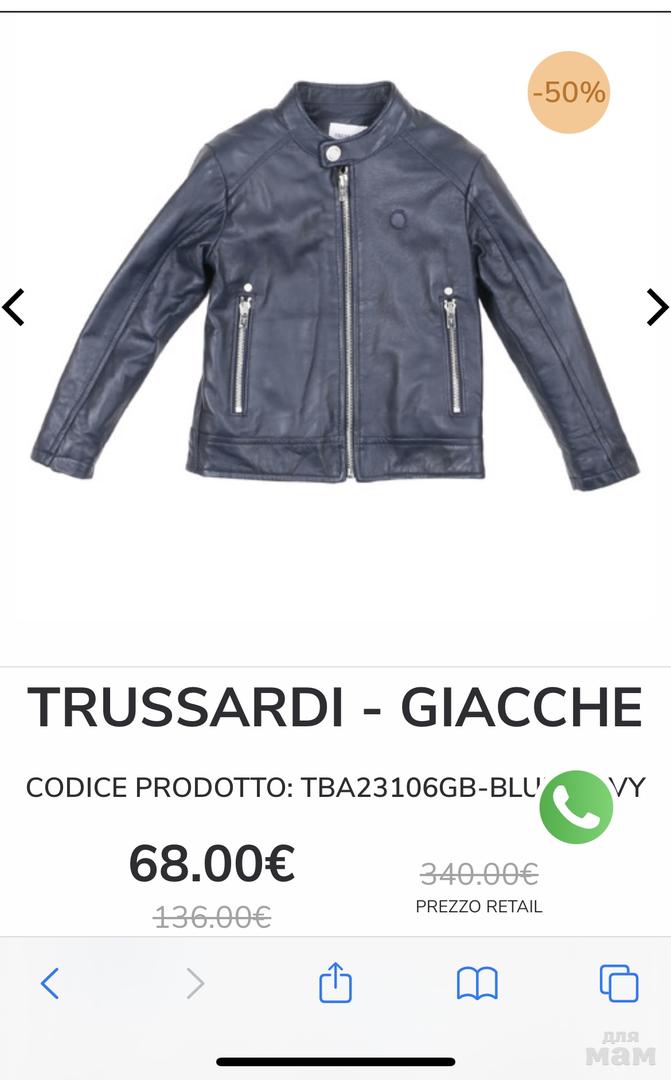Show the previous product image
671x1080 pixels.
[14, 307]
